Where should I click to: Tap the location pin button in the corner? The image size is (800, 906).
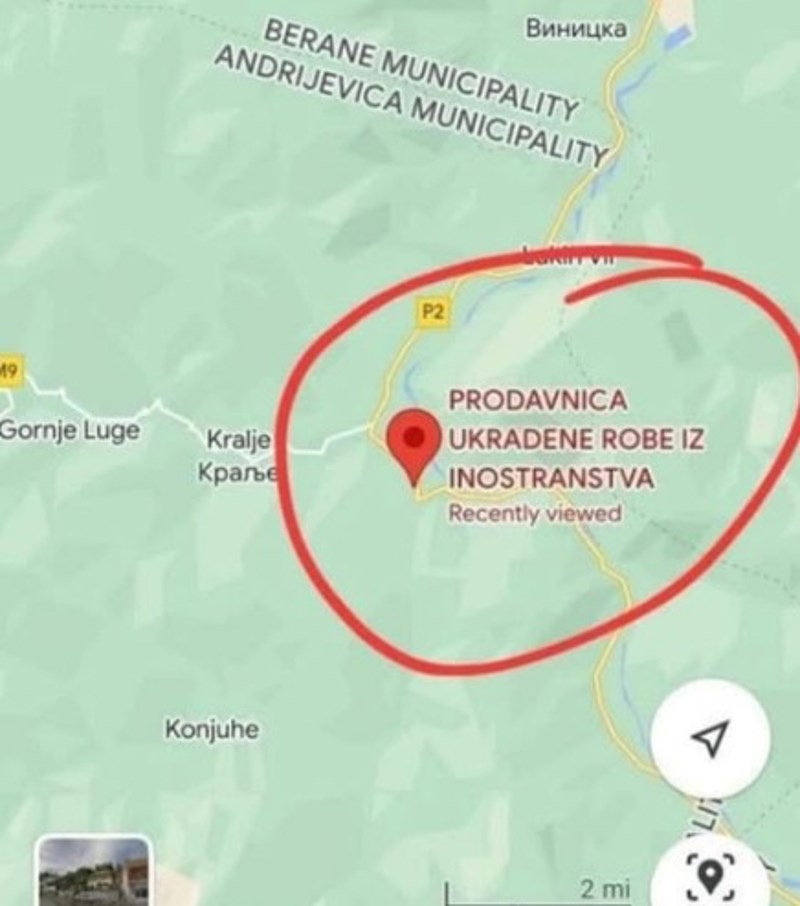711,873
